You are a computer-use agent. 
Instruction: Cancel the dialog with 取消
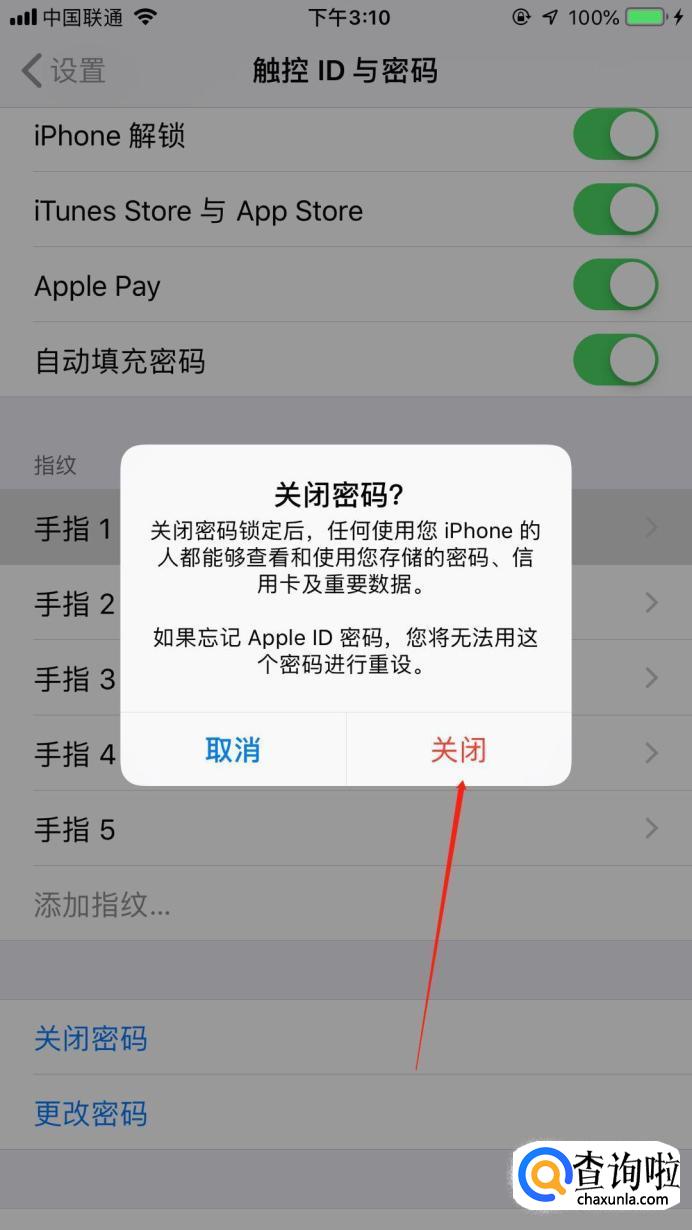[x=233, y=749]
